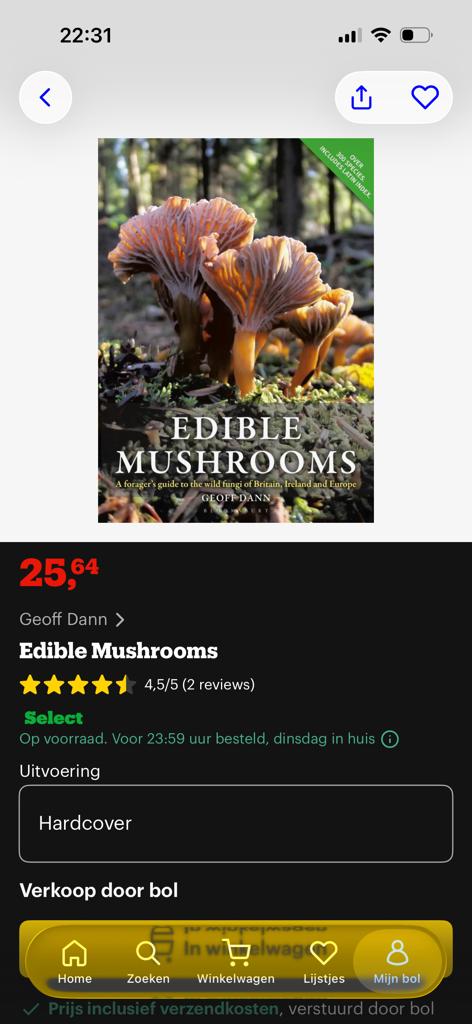
Task: Open the Lijstjes tab
Action: point(324,962)
